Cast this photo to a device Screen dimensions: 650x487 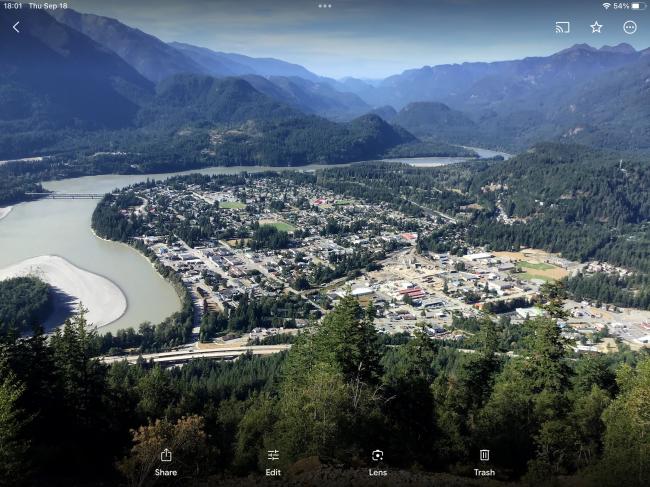(x=562, y=27)
